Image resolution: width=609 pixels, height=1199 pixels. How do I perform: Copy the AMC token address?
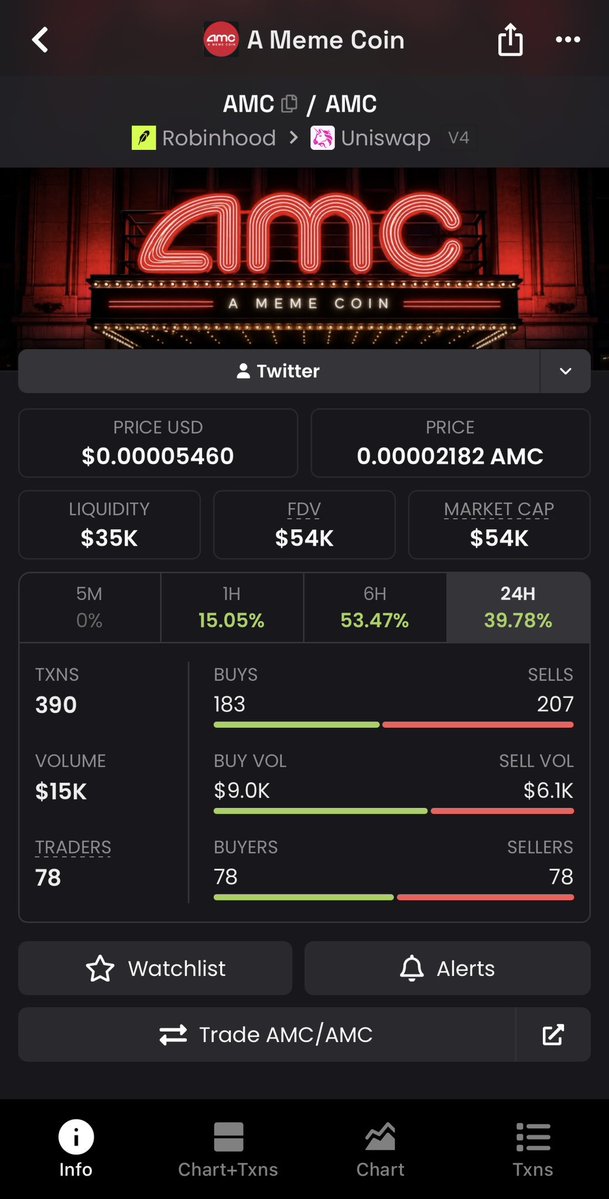pos(289,103)
